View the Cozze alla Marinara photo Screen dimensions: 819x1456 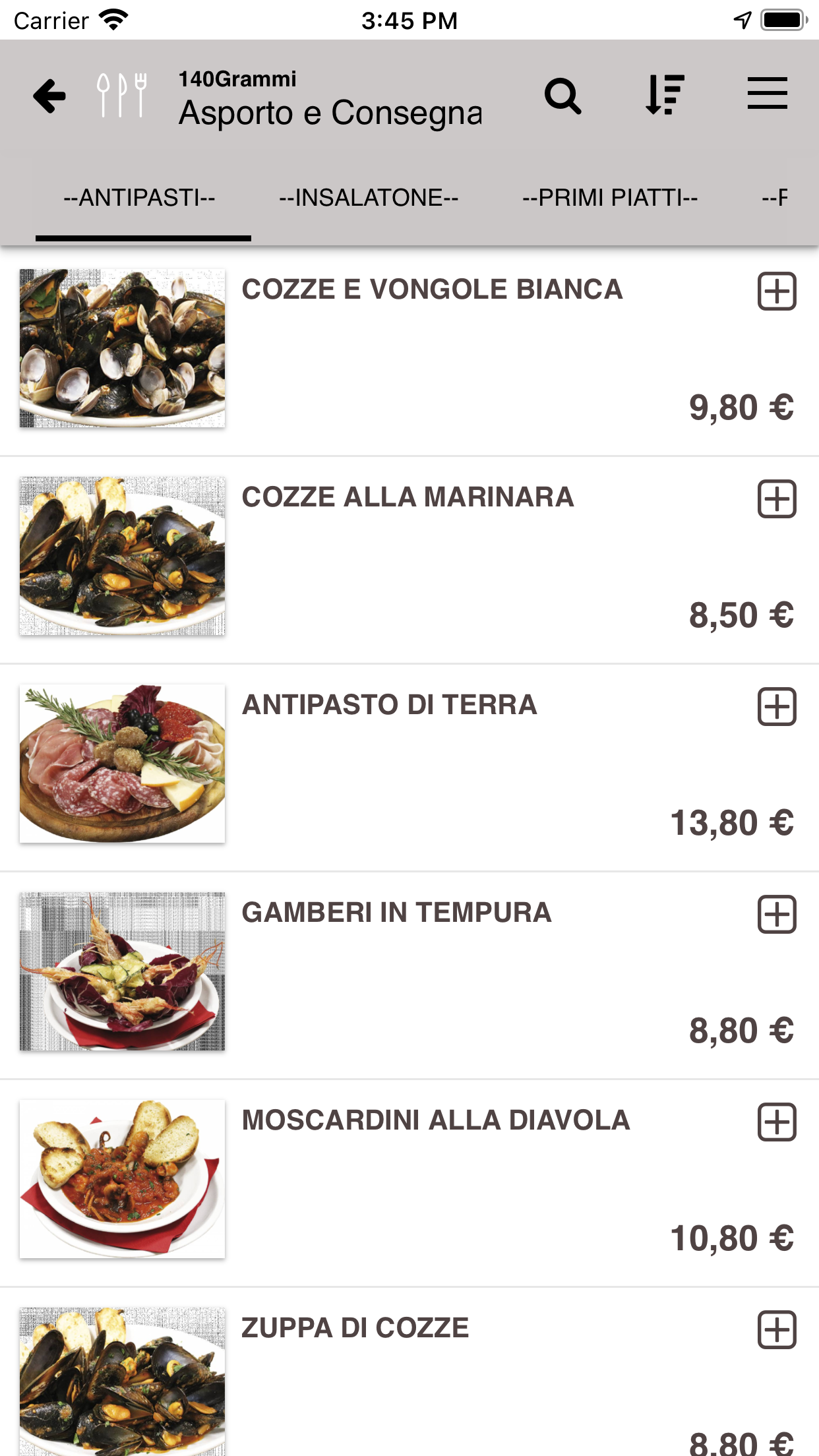(122, 556)
